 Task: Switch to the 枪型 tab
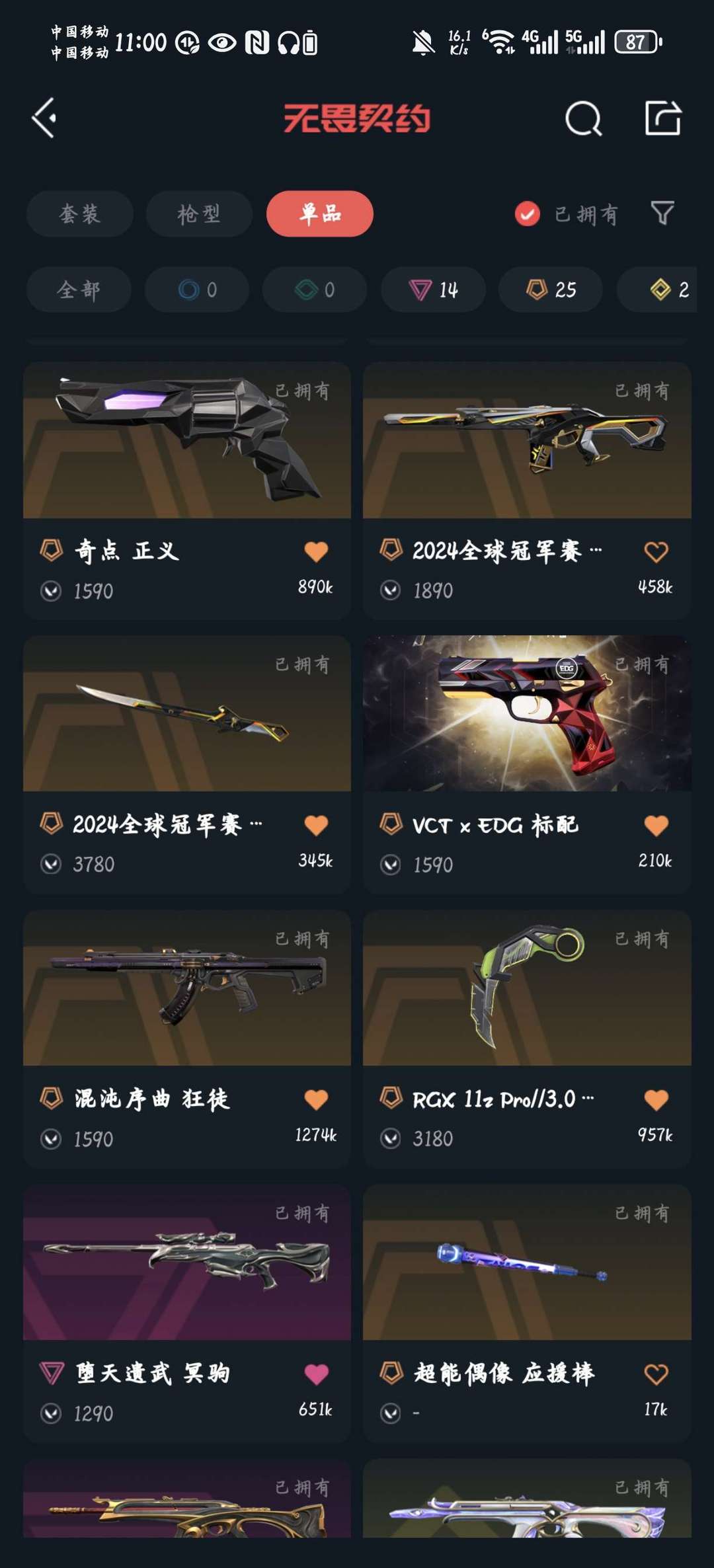tap(199, 214)
